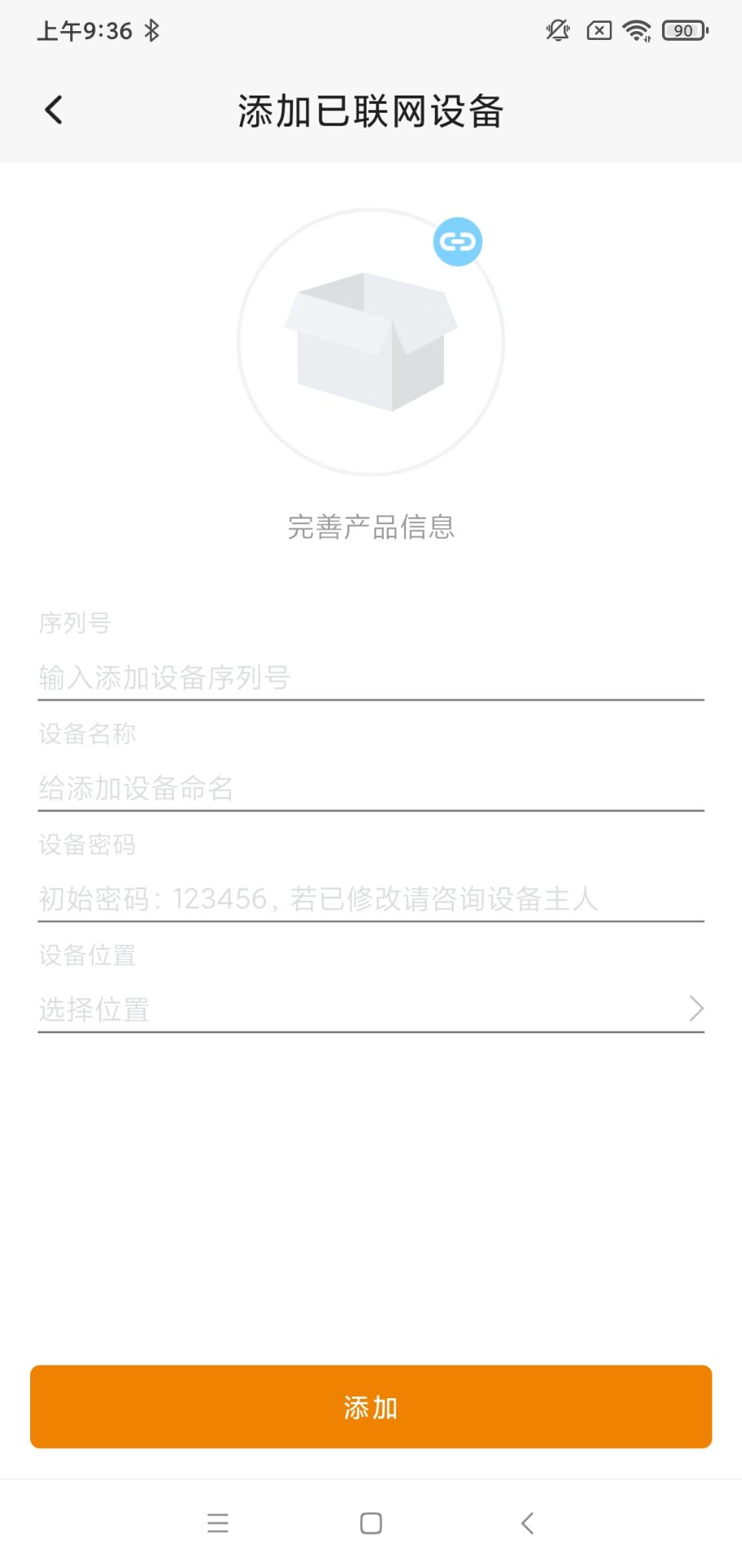Open the 选择位置 location picker
Image resolution: width=742 pixels, height=1568 pixels.
tap(371, 1009)
